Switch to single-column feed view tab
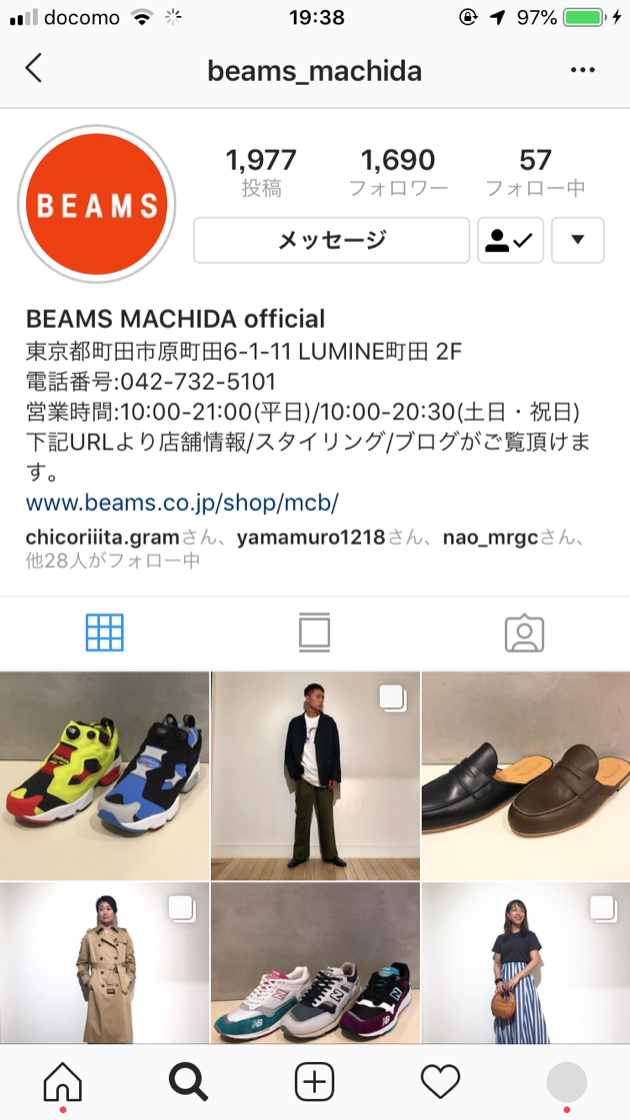The width and height of the screenshot is (630, 1120). pyautogui.click(x=314, y=632)
